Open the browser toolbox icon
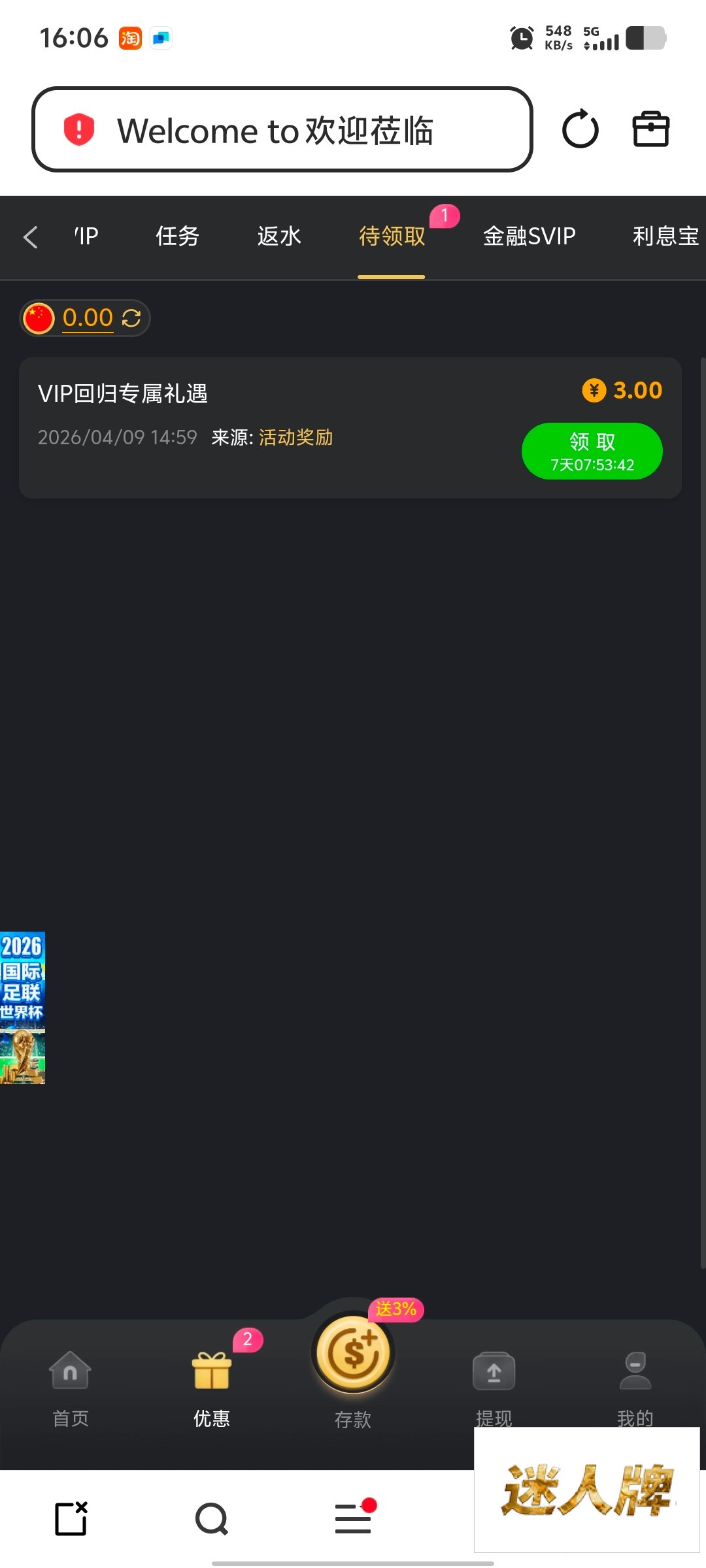The image size is (706, 1568). tap(650, 129)
